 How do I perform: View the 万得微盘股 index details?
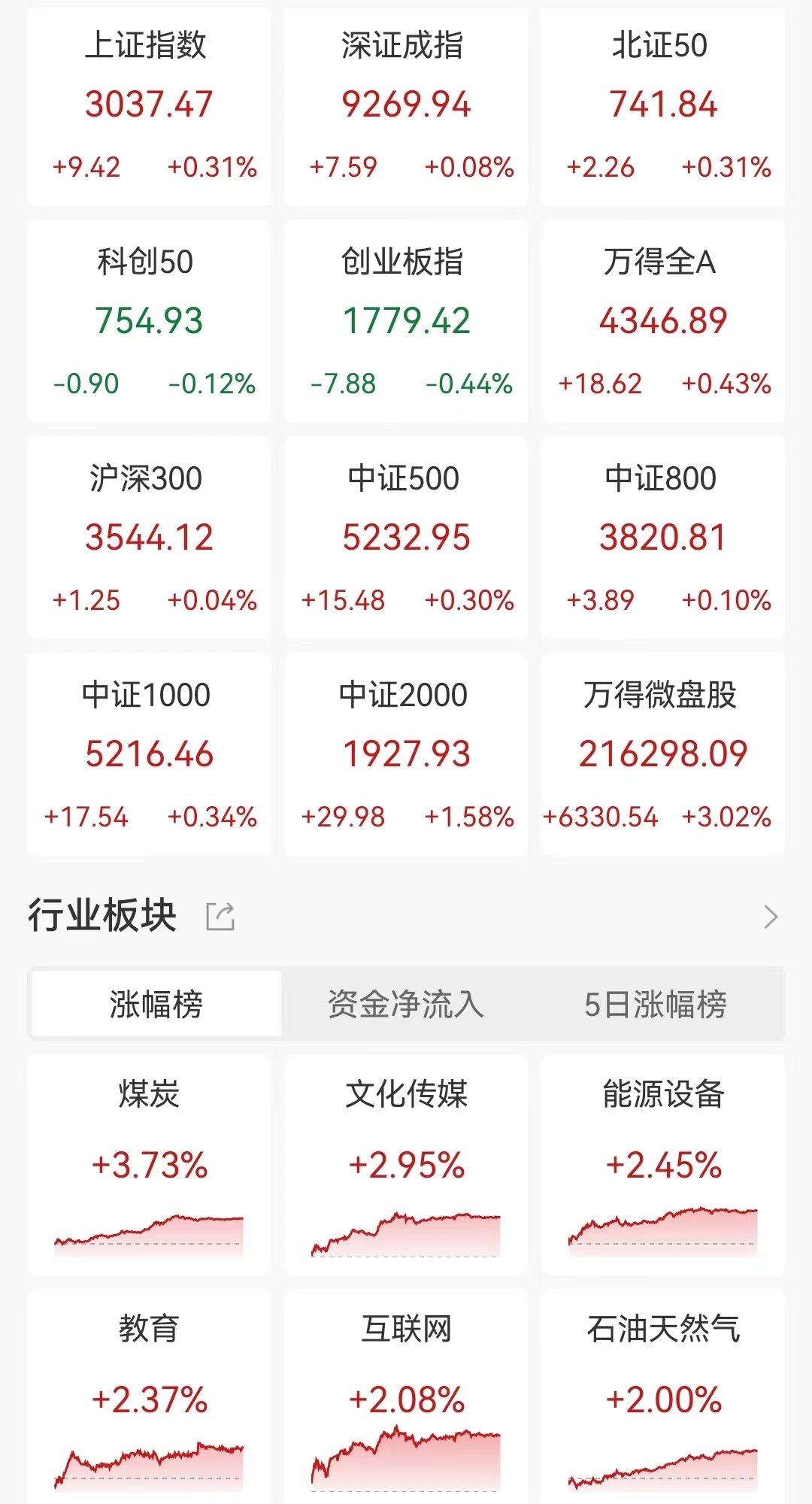pos(663,754)
